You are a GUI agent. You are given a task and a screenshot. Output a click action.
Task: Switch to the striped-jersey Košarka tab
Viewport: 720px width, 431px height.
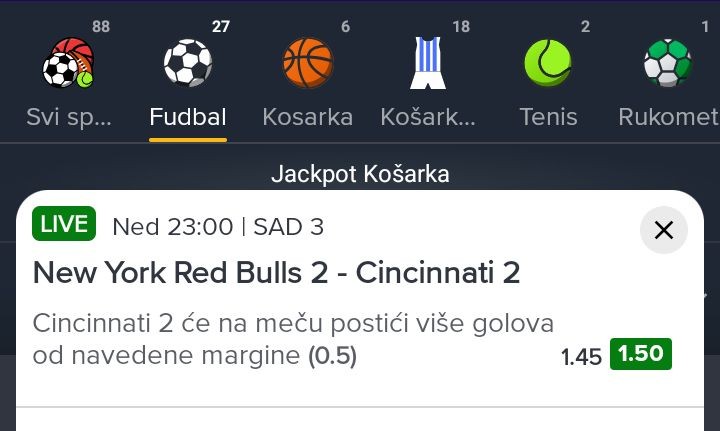428,80
